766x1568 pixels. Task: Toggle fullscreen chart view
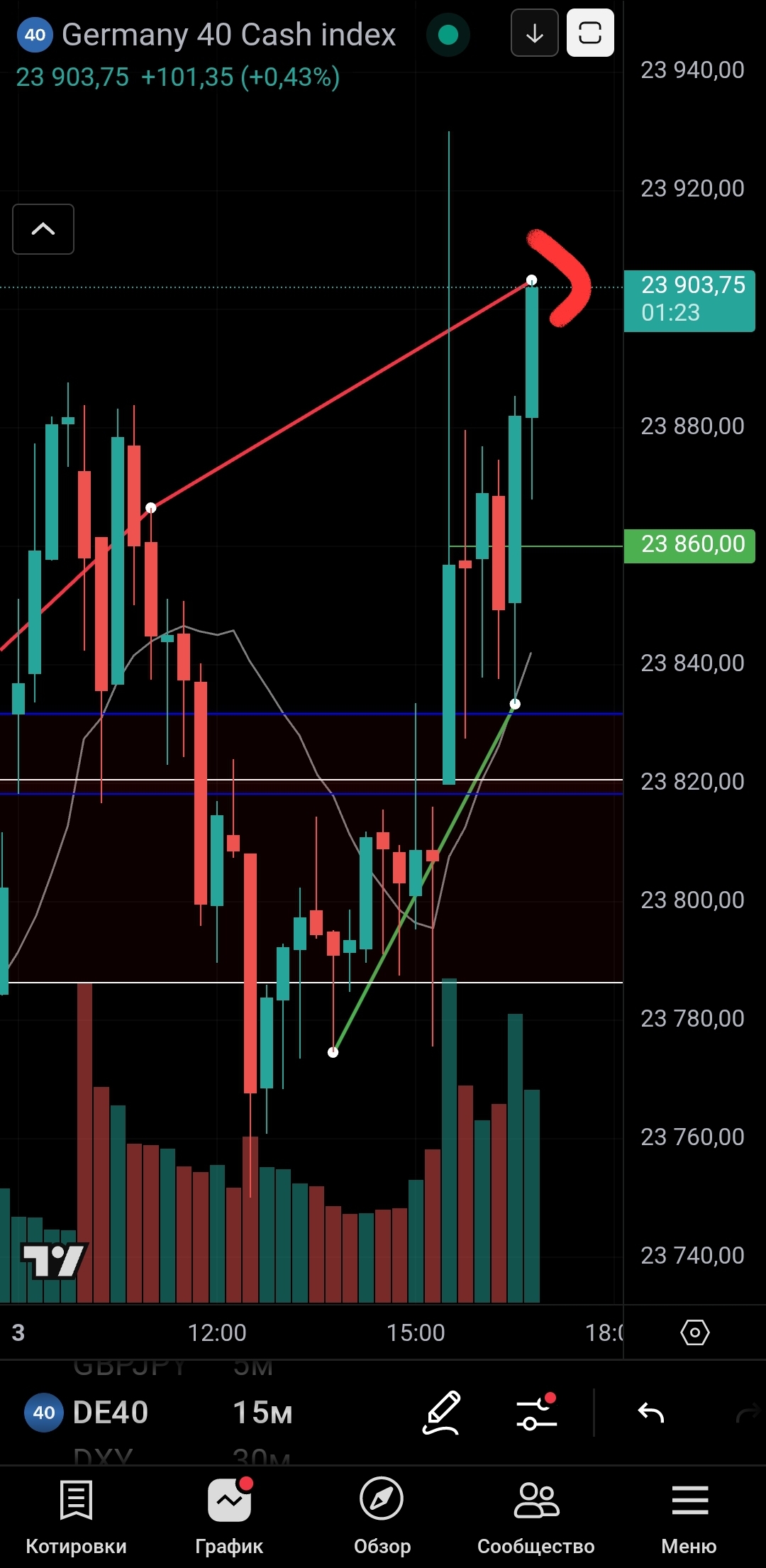click(590, 33)
